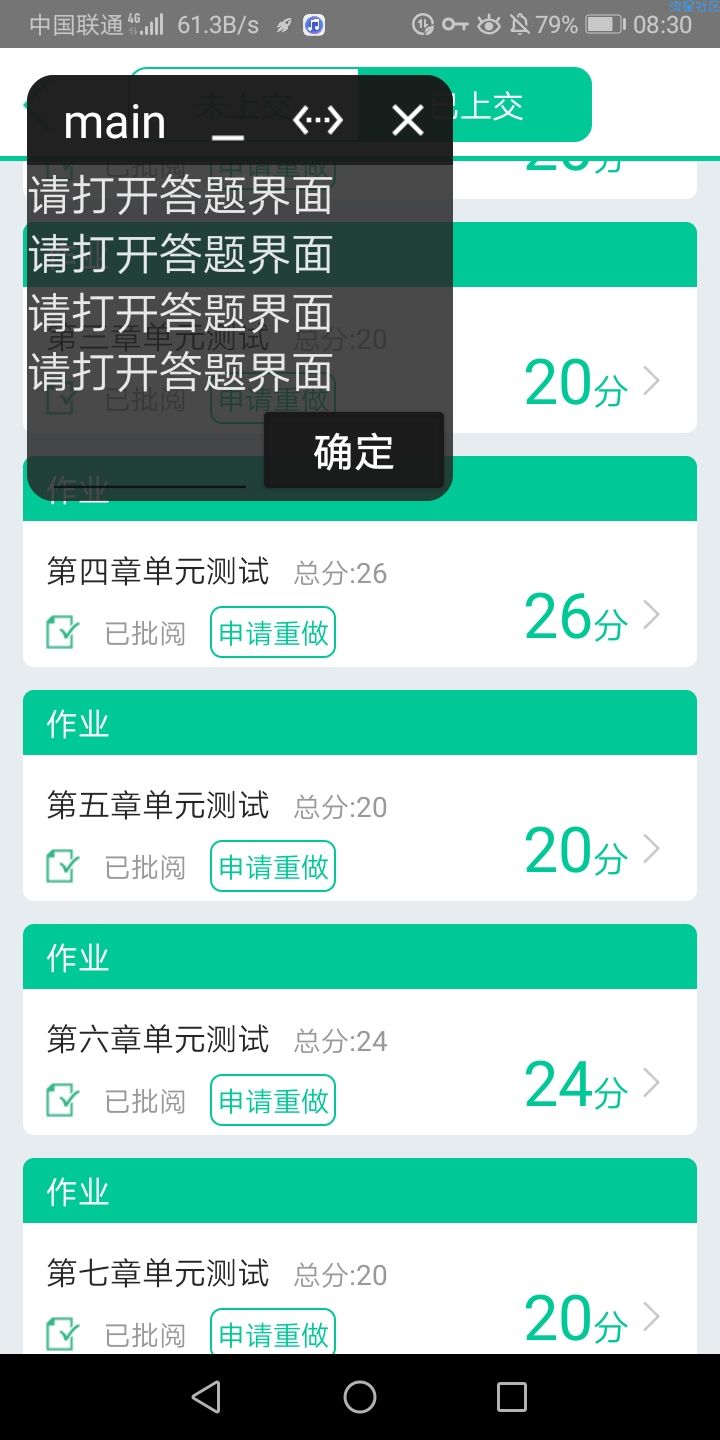This screenshot has width=720, height=1440.
Task: Open 第六章单元测试 homework details
Action: click(x=360, y=1062)
